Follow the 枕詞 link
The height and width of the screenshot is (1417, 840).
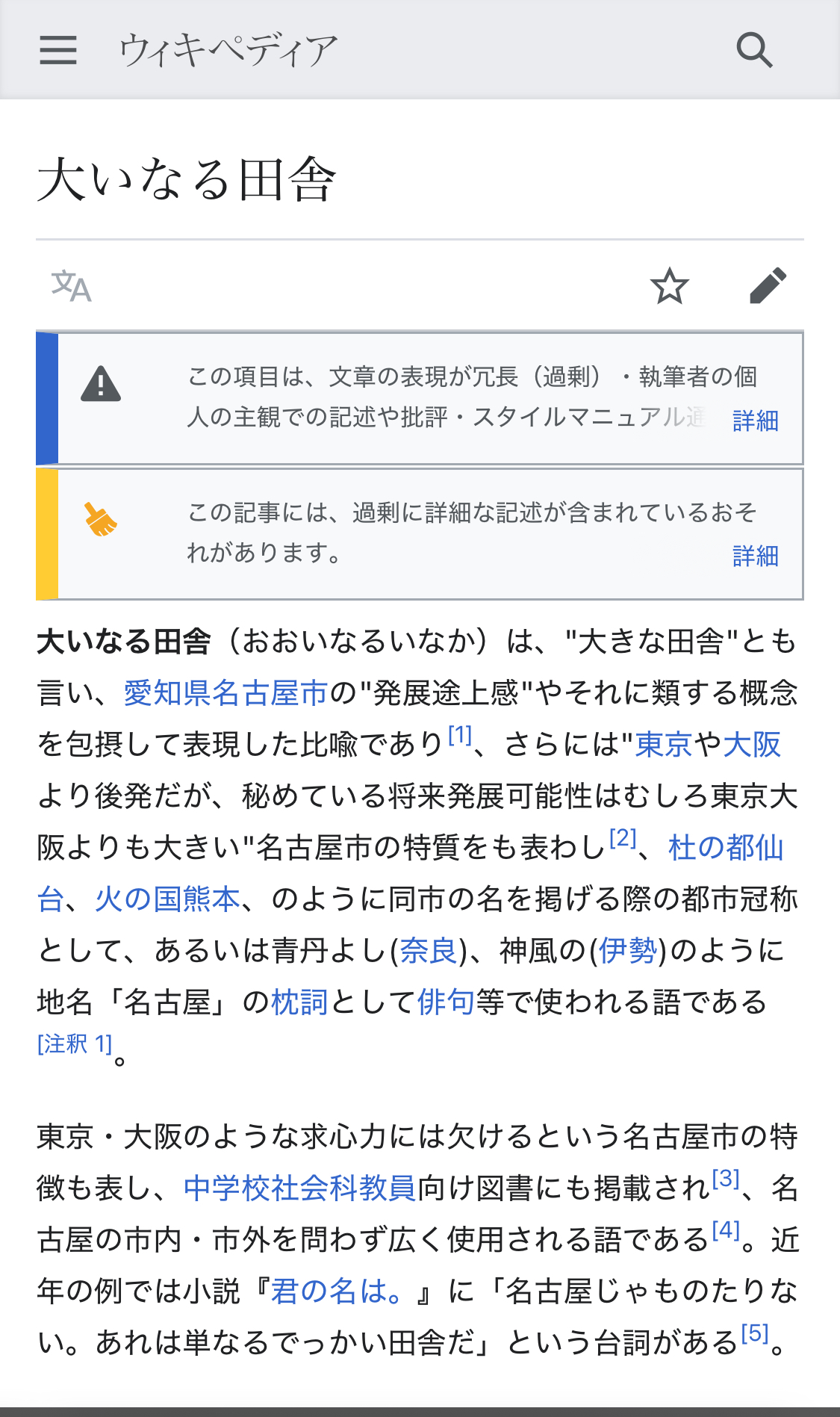299,1002
